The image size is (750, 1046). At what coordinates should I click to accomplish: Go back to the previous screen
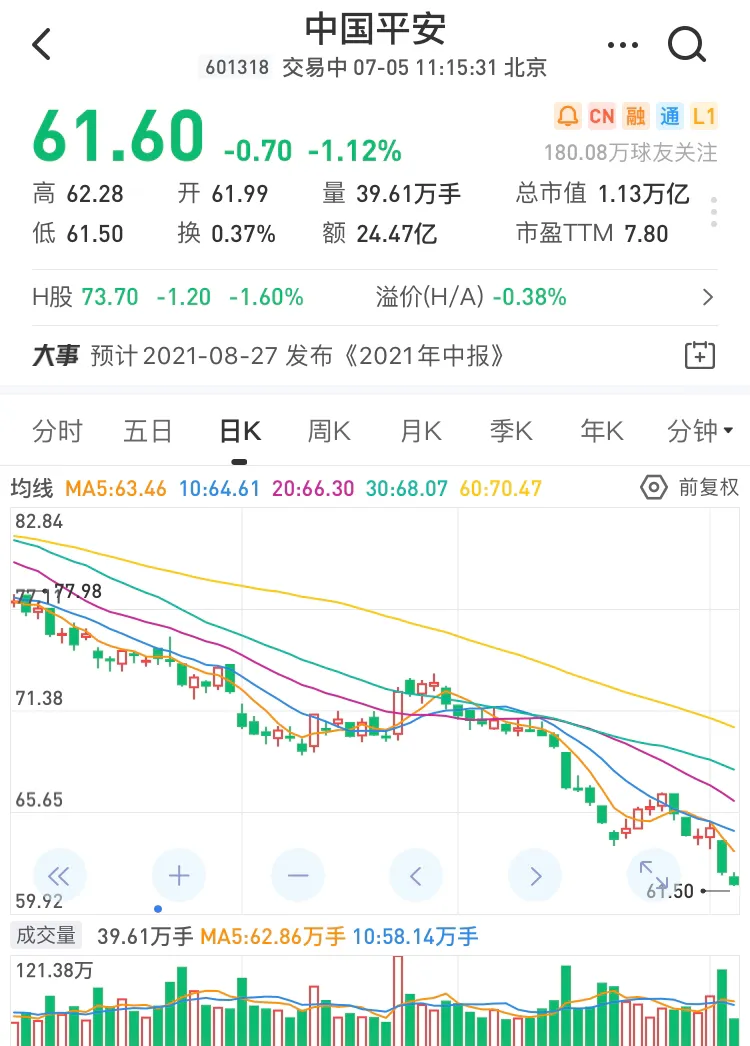41,45
